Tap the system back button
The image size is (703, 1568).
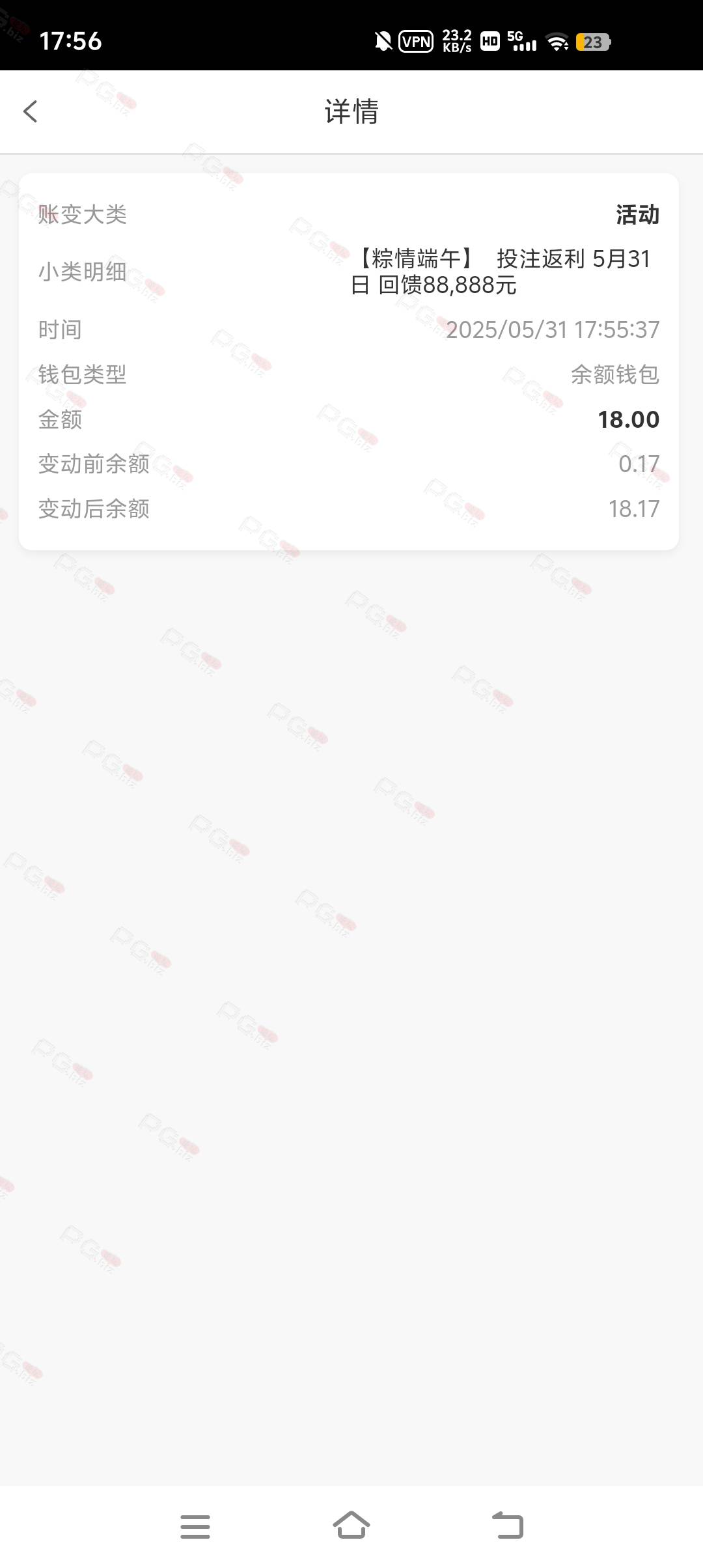[508, 1525]
